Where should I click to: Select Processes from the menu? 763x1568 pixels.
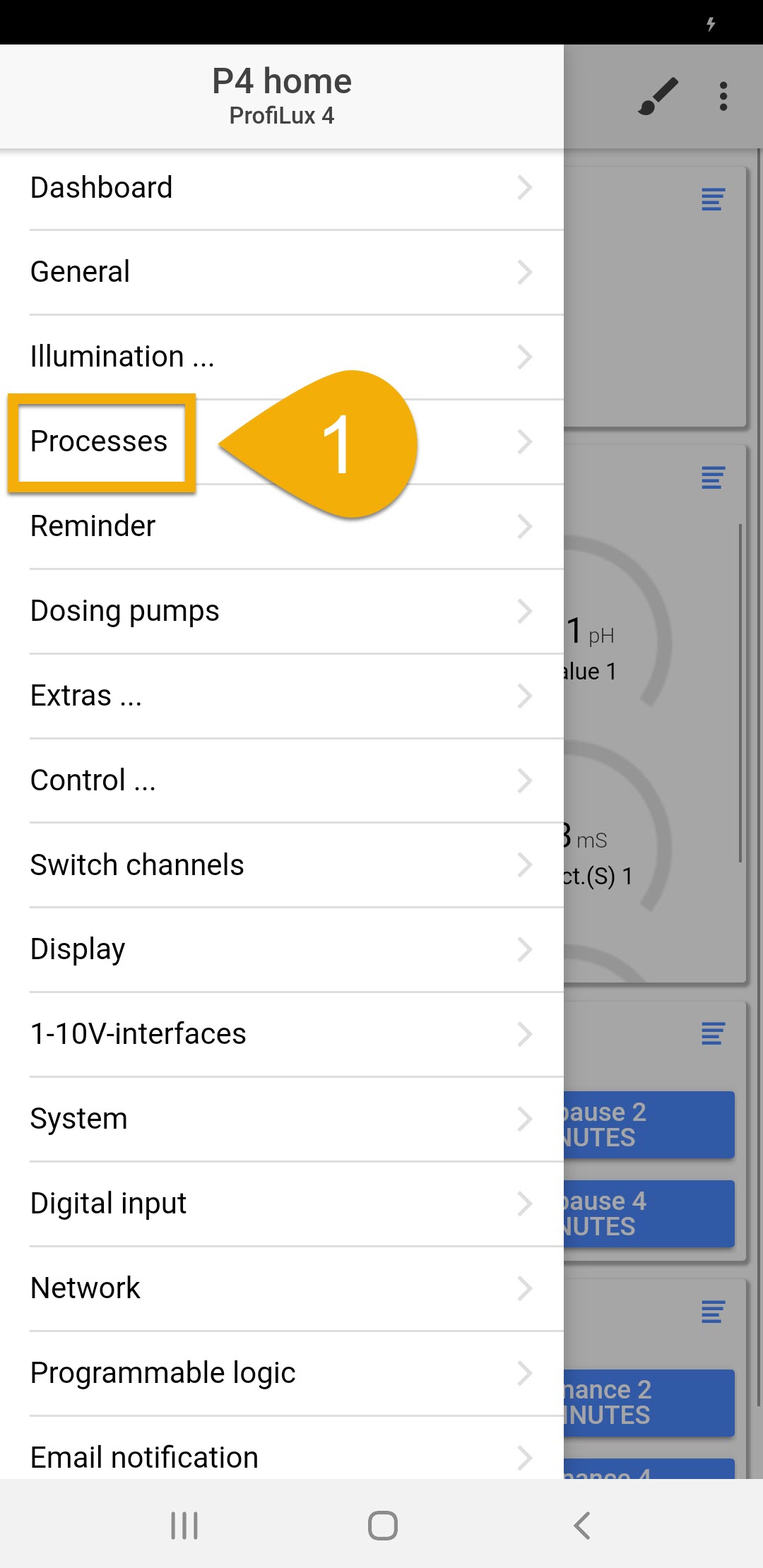tap(99, 441)
